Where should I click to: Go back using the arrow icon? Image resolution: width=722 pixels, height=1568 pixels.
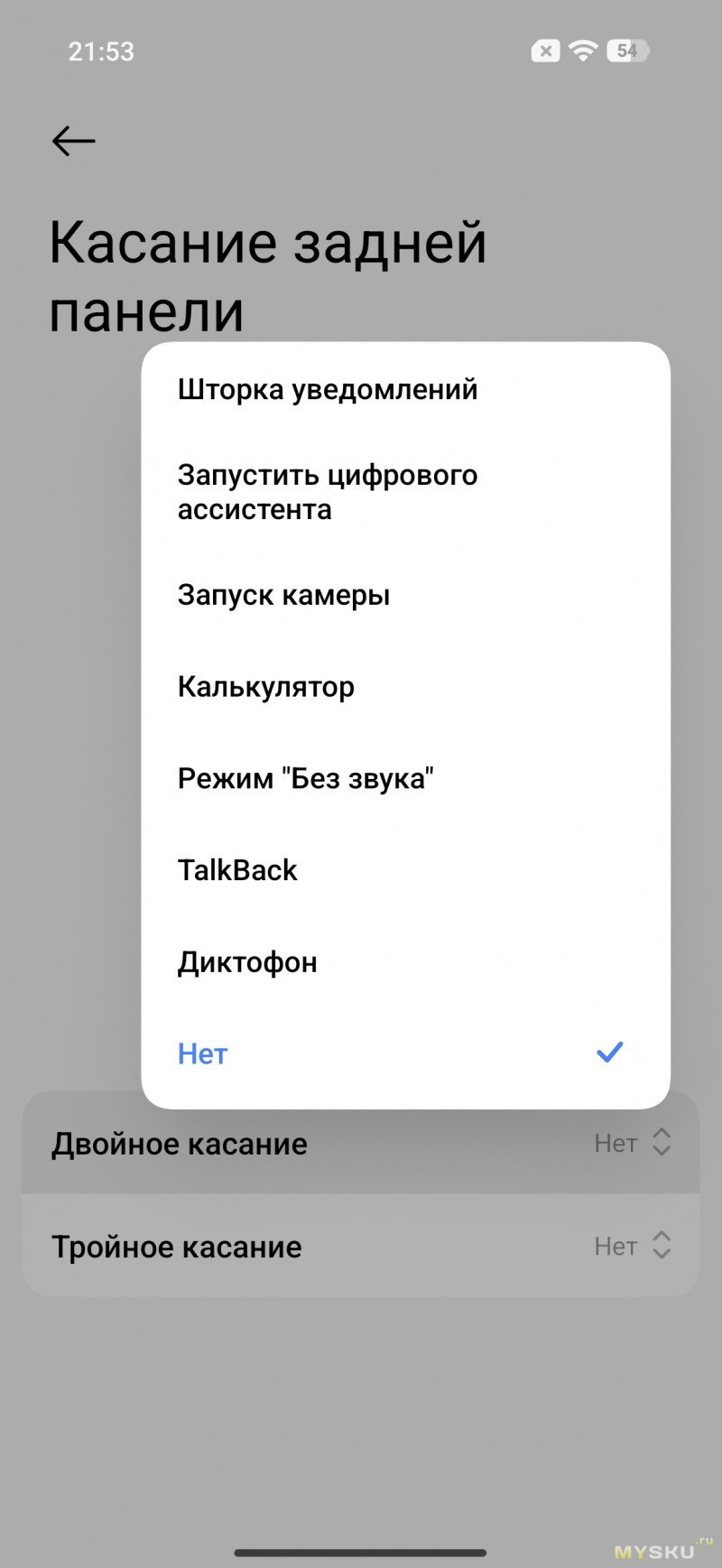point(73,141)
